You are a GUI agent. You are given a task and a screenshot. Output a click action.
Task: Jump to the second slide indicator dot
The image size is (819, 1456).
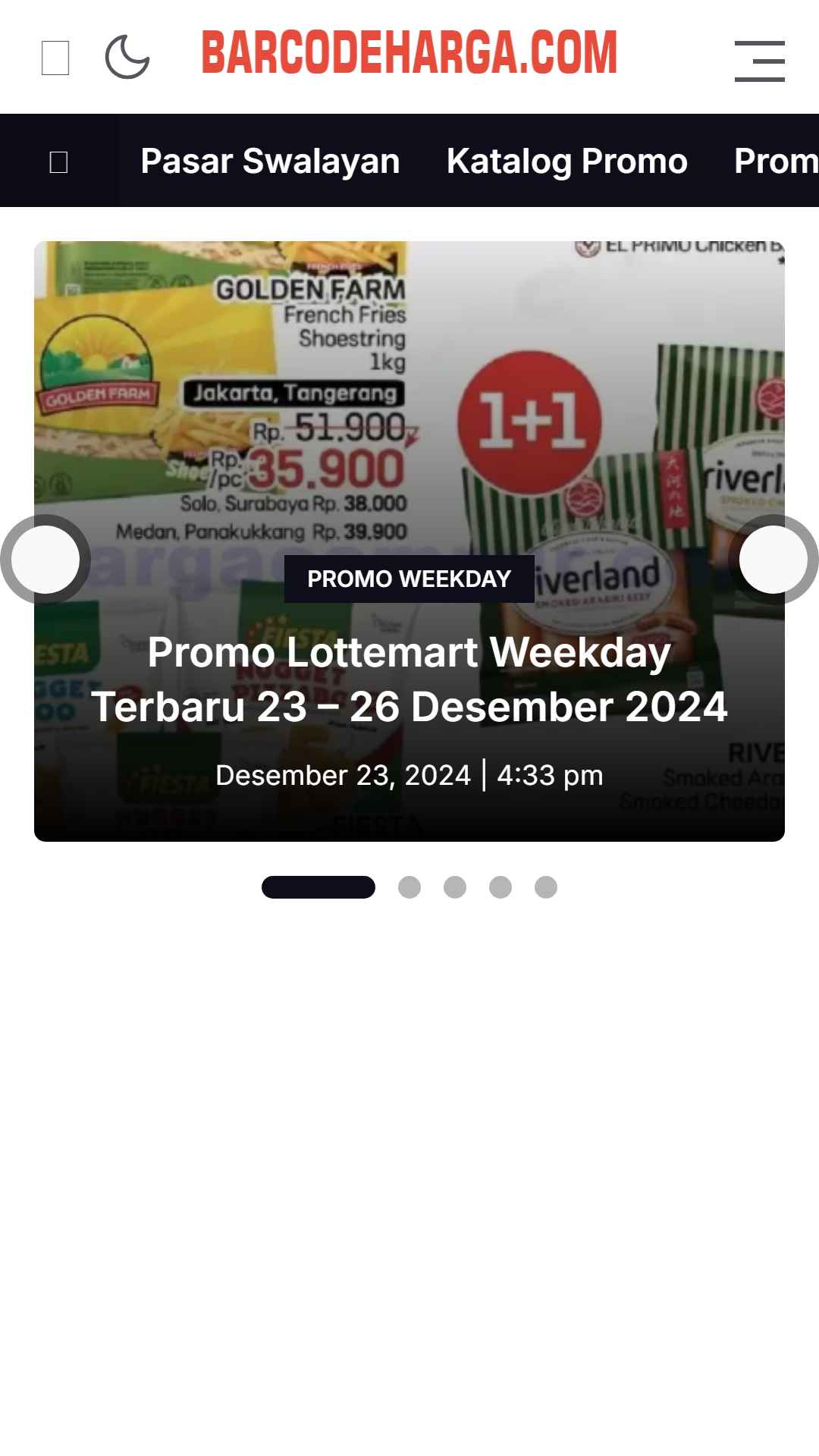(409, 887)
